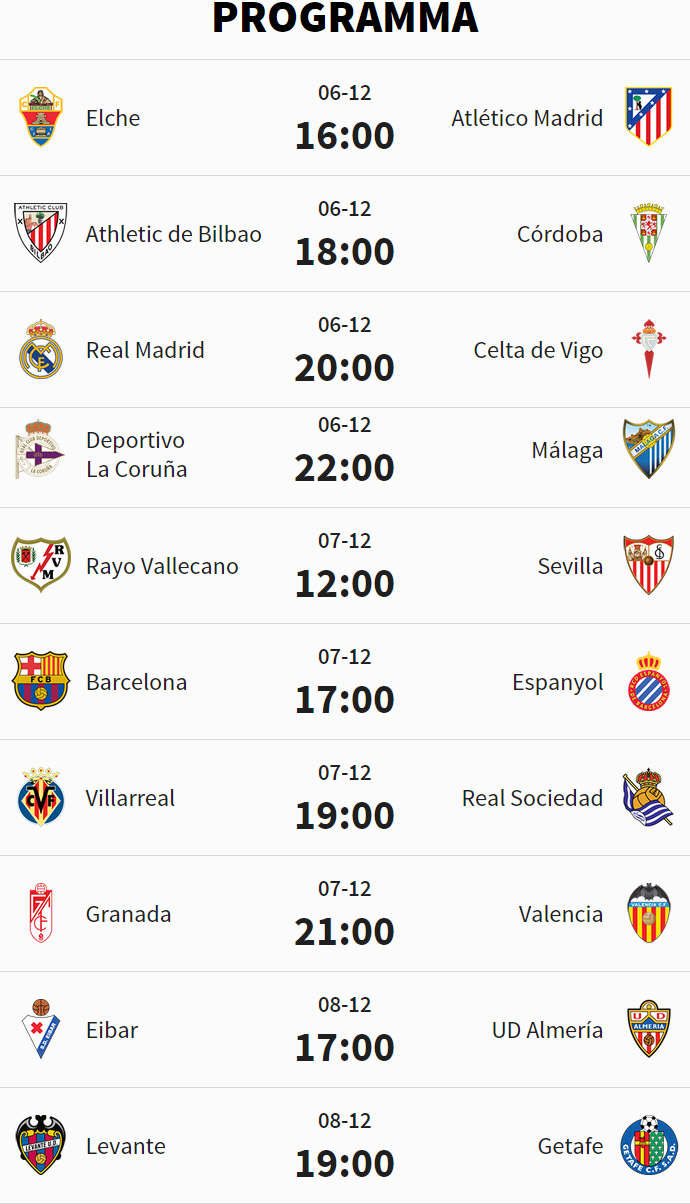Open the Athletic de Bilbao vs Córdoba fixture
Image resolution: width=690 pixels, height=1204 pixels.
pyautogui.click(x=345, y=234)
